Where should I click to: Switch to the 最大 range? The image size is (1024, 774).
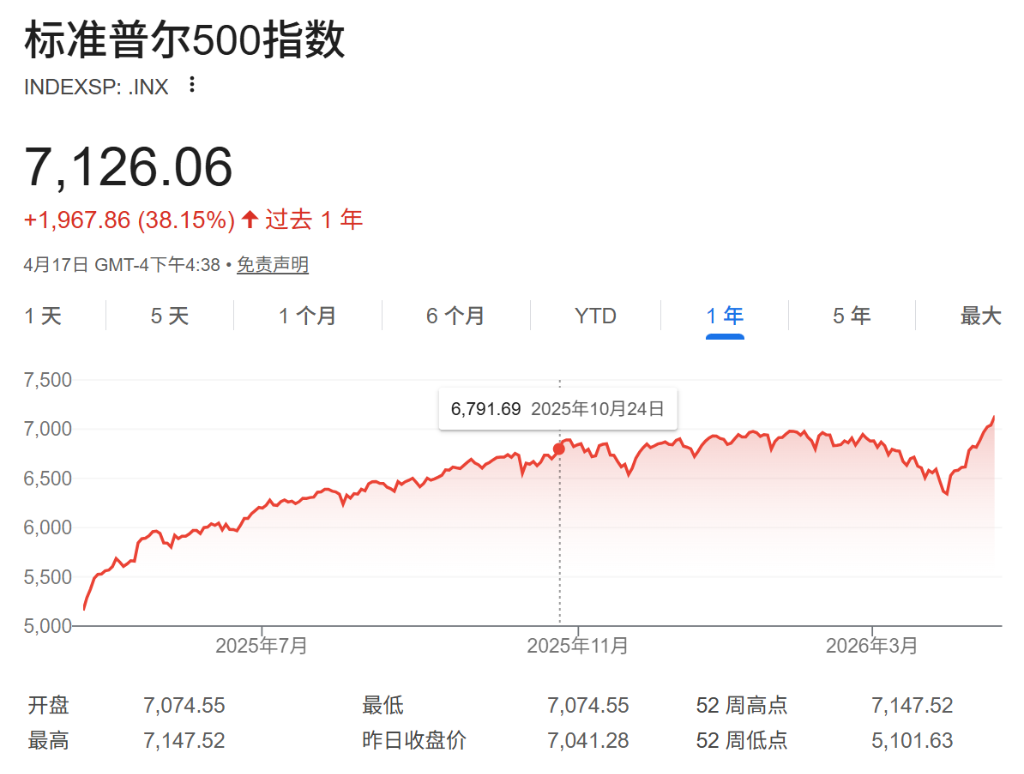pos(980,316)
